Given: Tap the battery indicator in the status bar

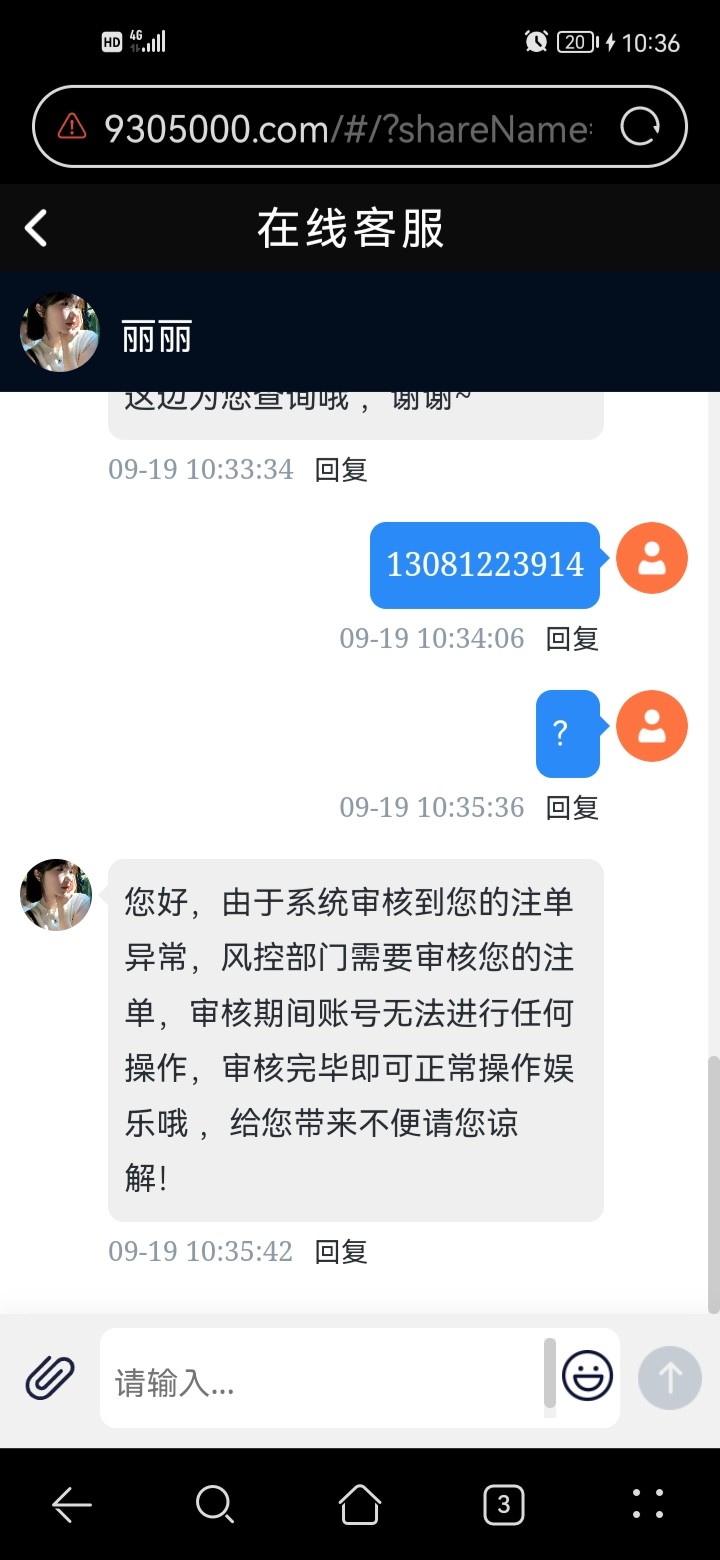Looking at the screenshot, I should (577, 42).
